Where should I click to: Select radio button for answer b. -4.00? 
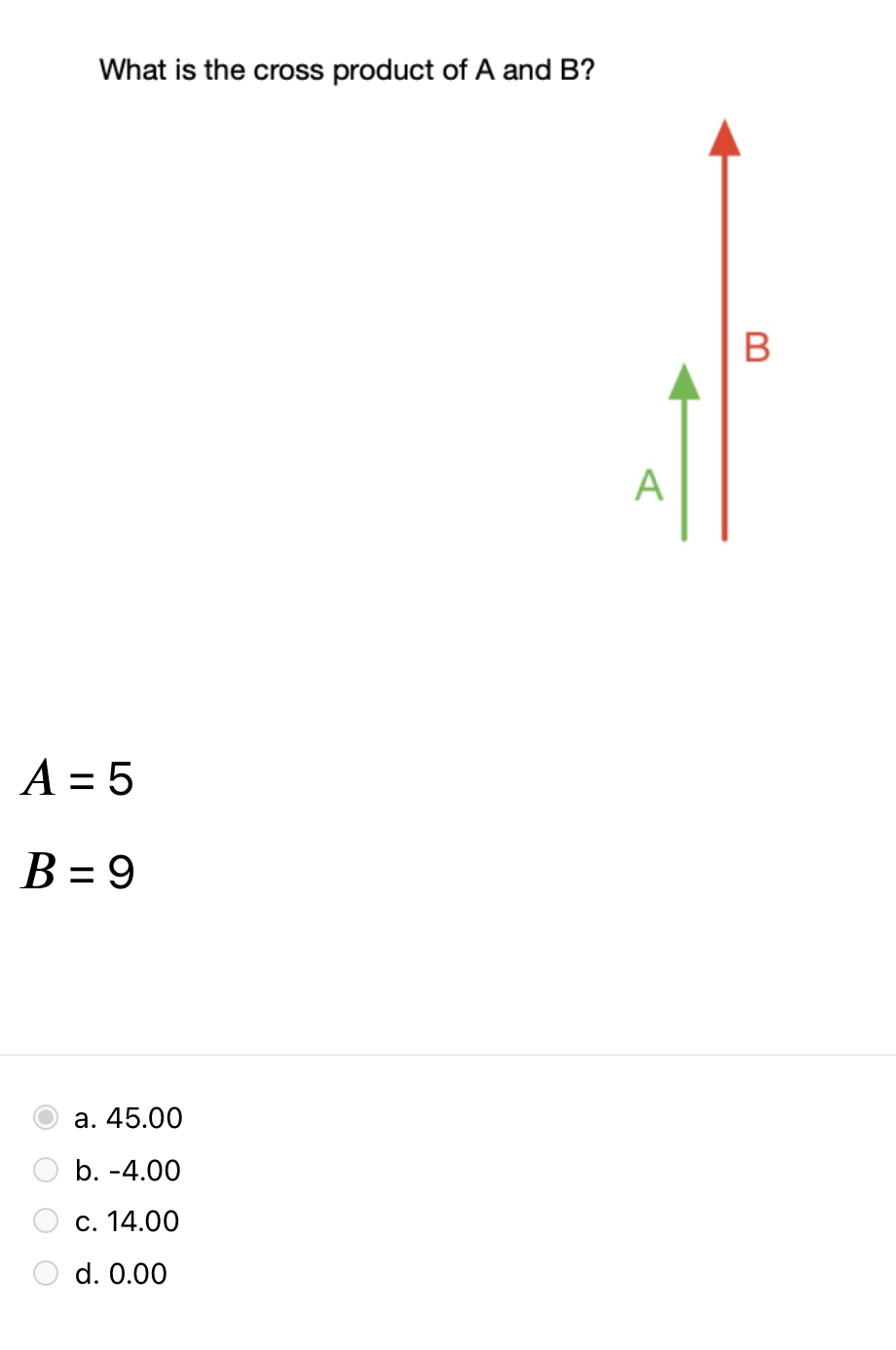click(x=45, y=1170)
